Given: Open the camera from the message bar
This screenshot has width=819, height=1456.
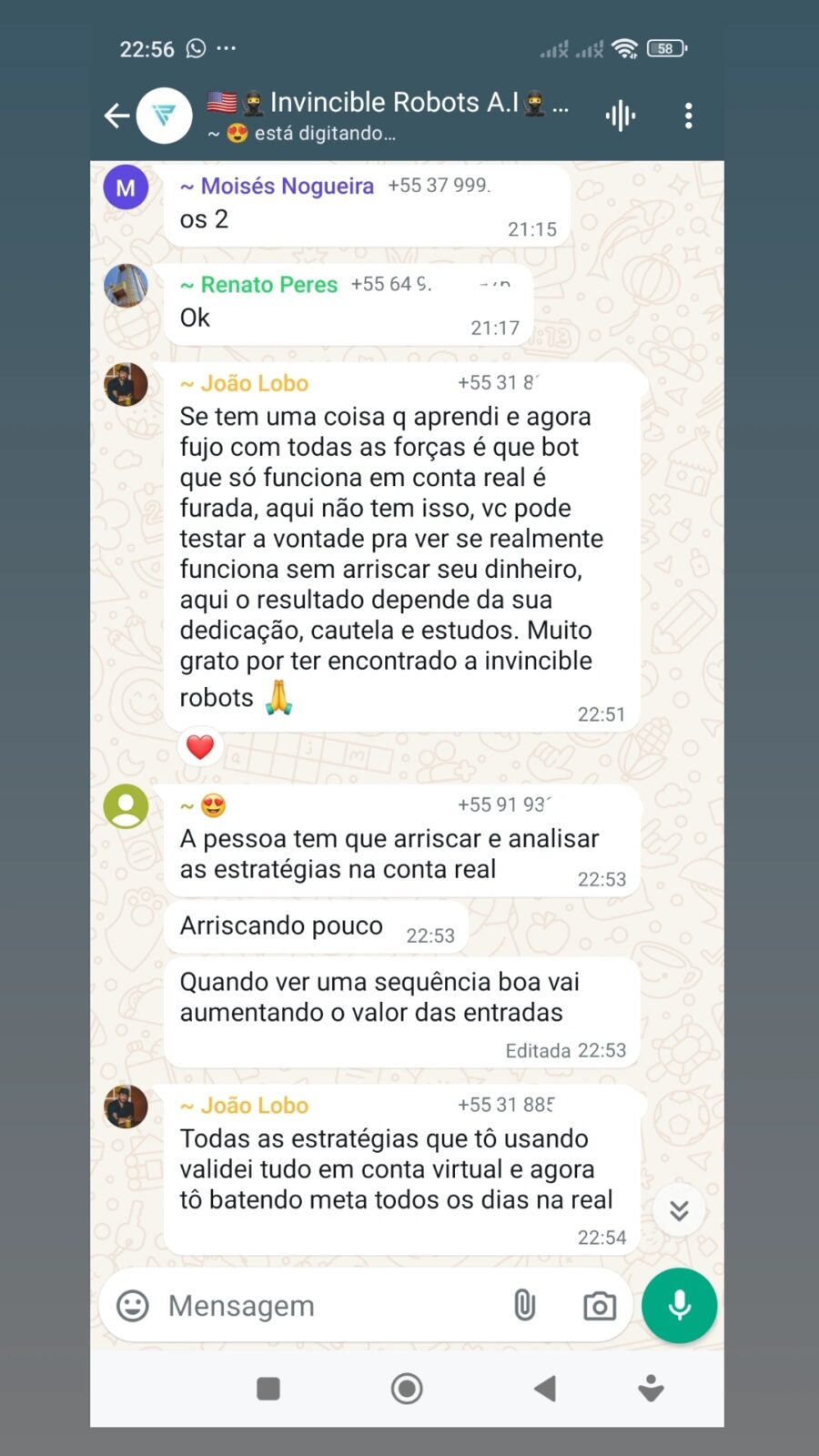Looking at the screenshot, I should point(599,1307).
